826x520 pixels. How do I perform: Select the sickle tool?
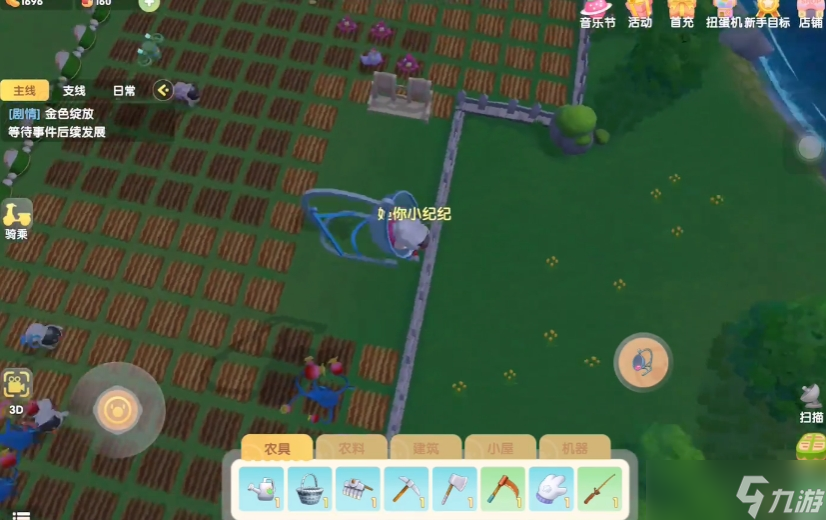[503, 489]
